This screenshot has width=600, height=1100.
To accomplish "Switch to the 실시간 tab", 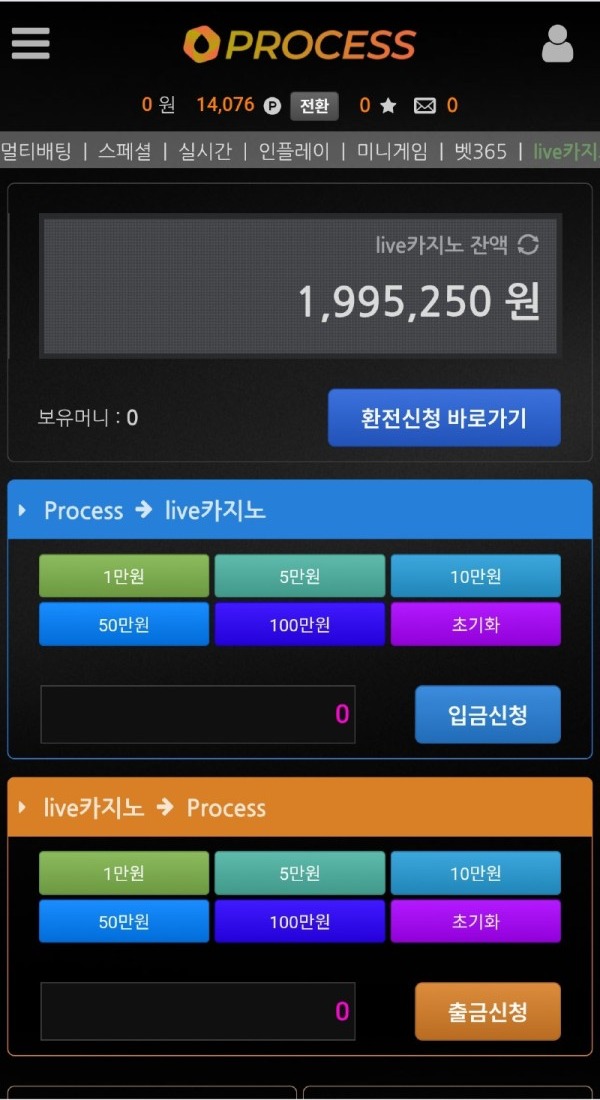I will (205, 152).
